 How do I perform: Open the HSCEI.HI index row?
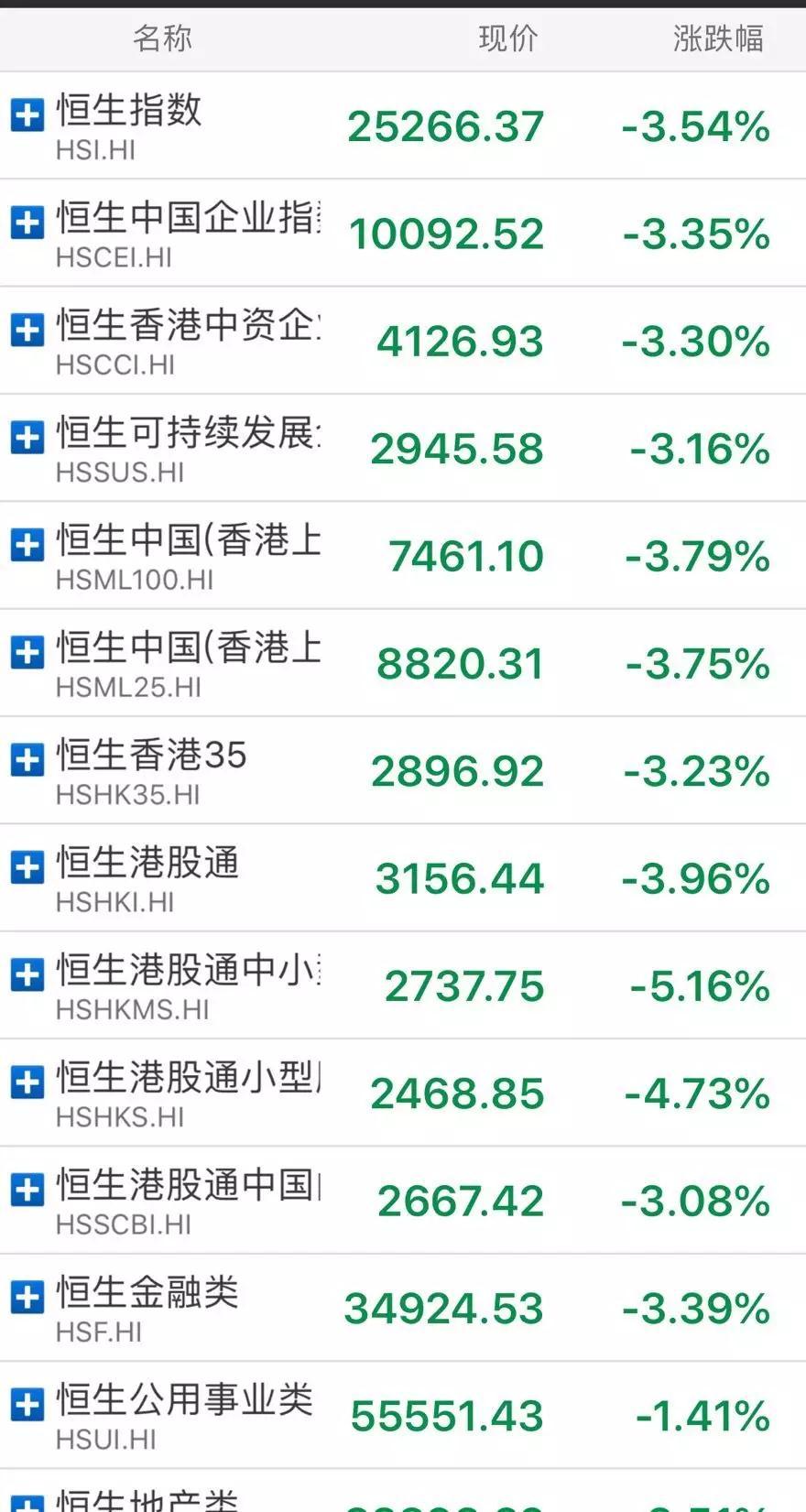tap(403, 233)
